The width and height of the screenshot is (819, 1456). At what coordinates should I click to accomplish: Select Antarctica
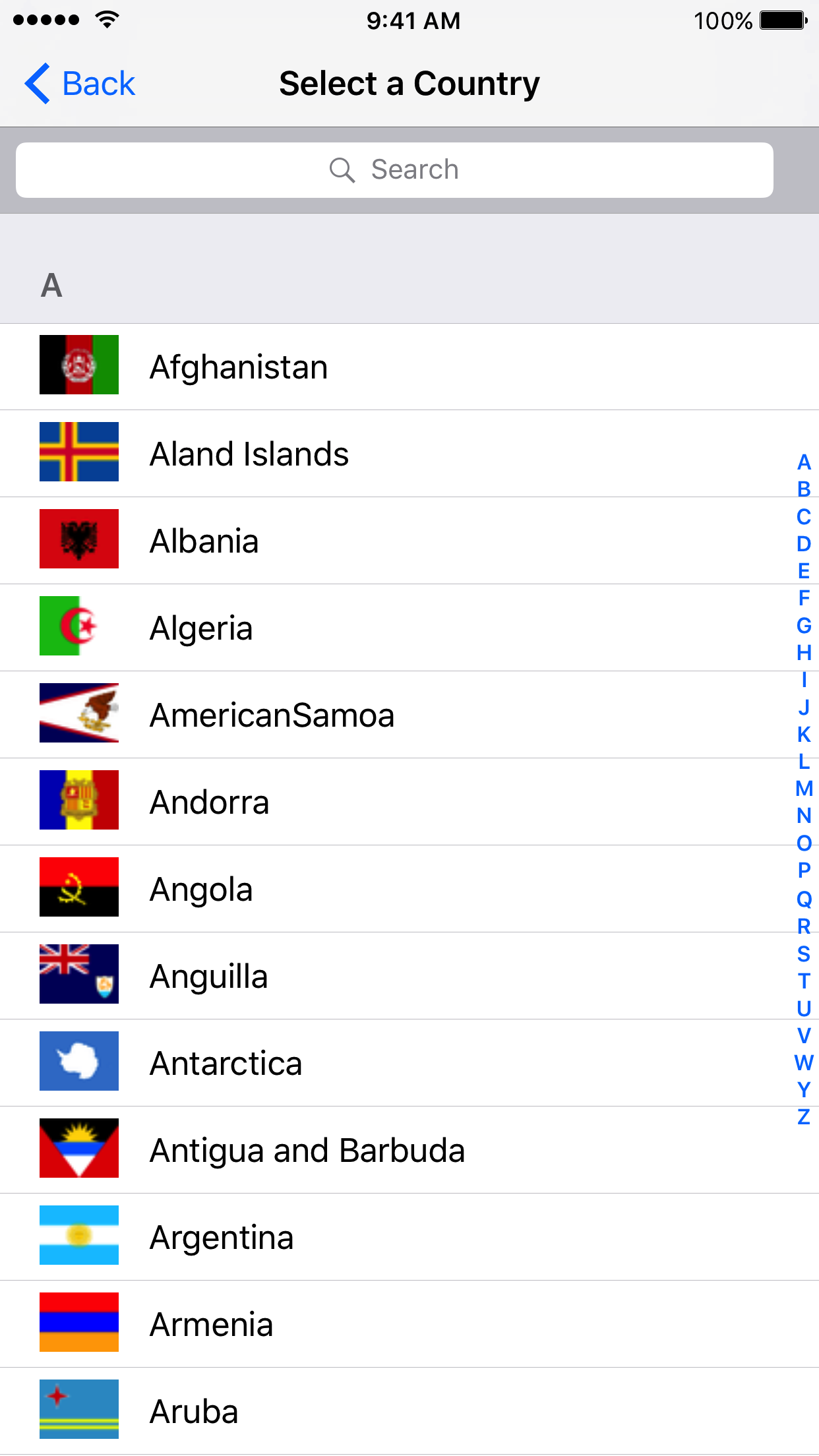(x=226, y=1063)
